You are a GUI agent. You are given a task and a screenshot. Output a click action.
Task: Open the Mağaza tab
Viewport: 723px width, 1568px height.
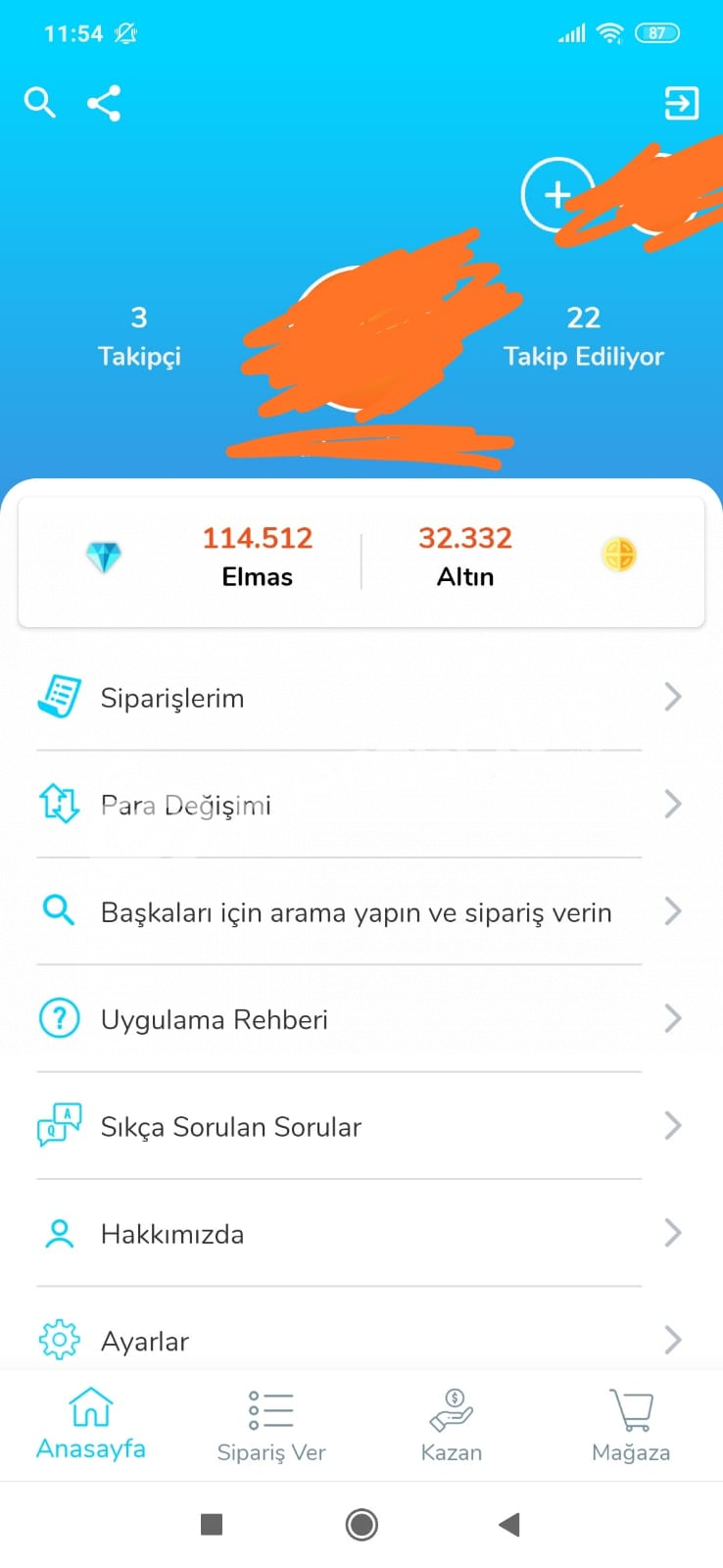click(631, 1426)
